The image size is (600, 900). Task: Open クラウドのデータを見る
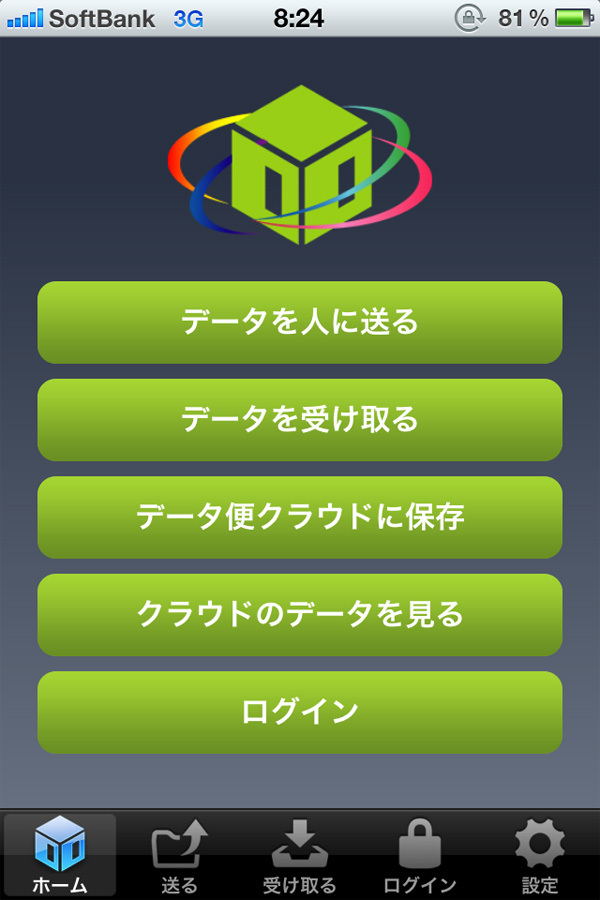tap(300, 614)
